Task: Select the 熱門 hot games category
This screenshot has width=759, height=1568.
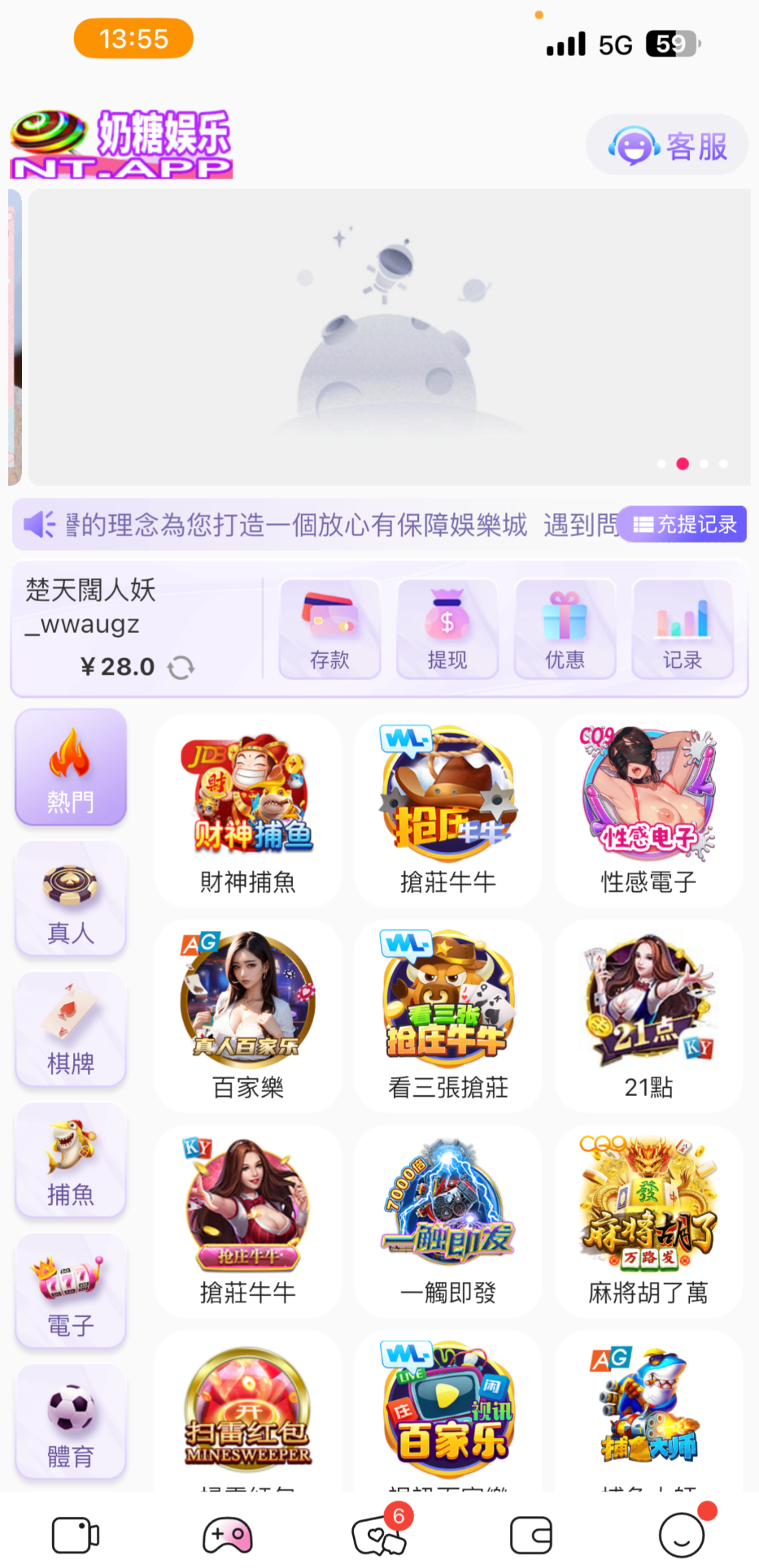Action: coord(71,767)
